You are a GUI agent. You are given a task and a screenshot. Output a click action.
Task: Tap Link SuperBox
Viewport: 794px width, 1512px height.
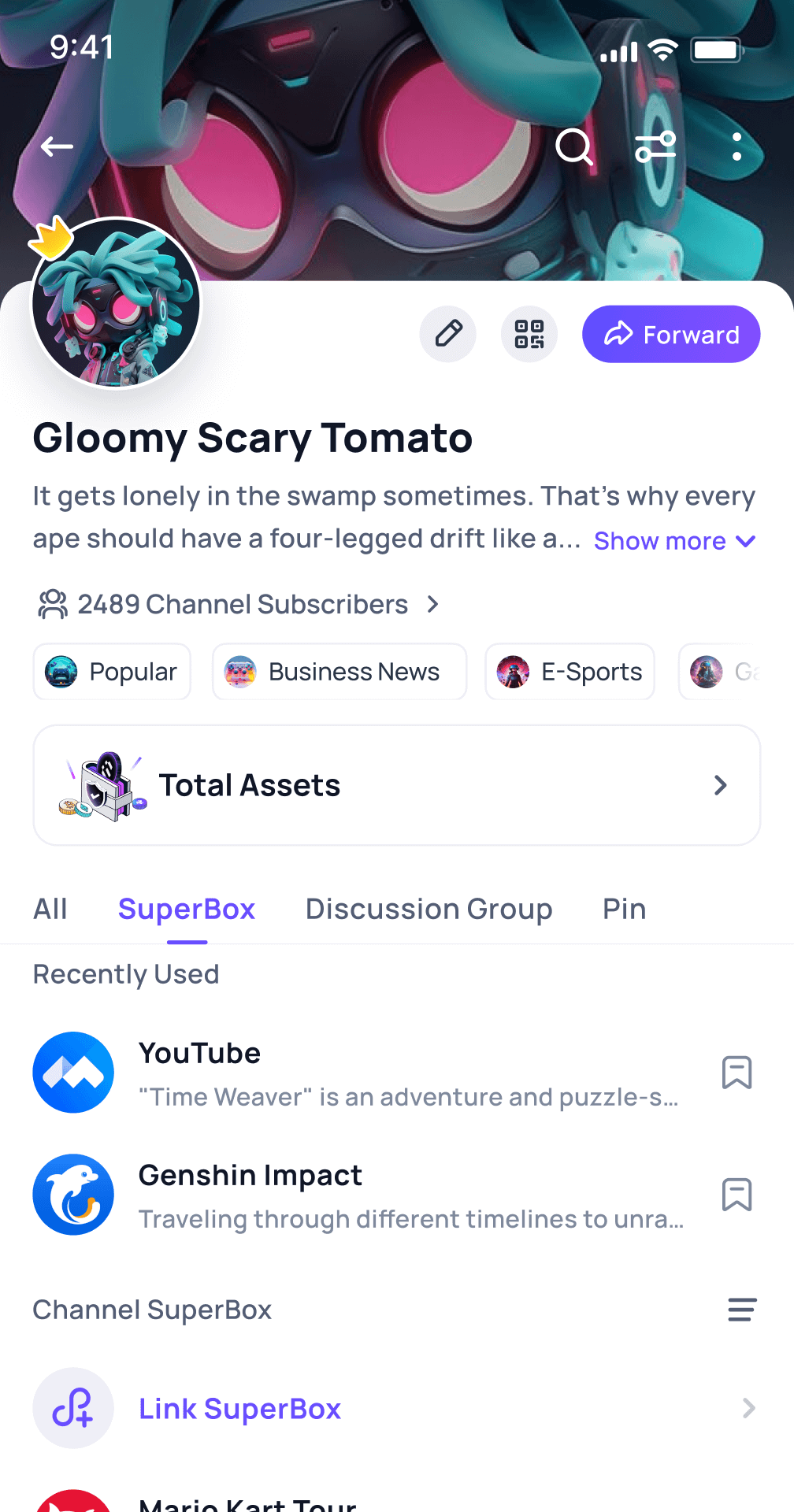point(239,1409)
